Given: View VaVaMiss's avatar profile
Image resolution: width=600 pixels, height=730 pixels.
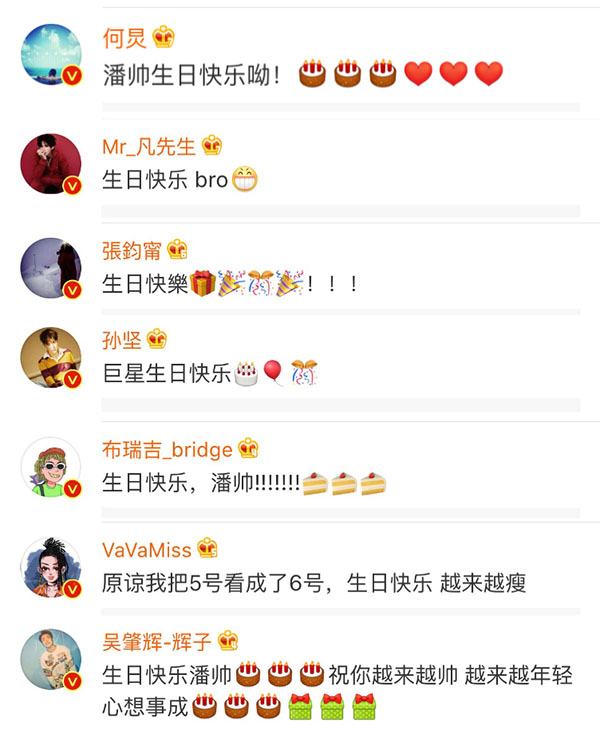Looking at the screenshot, I should [x=51, y=567].
